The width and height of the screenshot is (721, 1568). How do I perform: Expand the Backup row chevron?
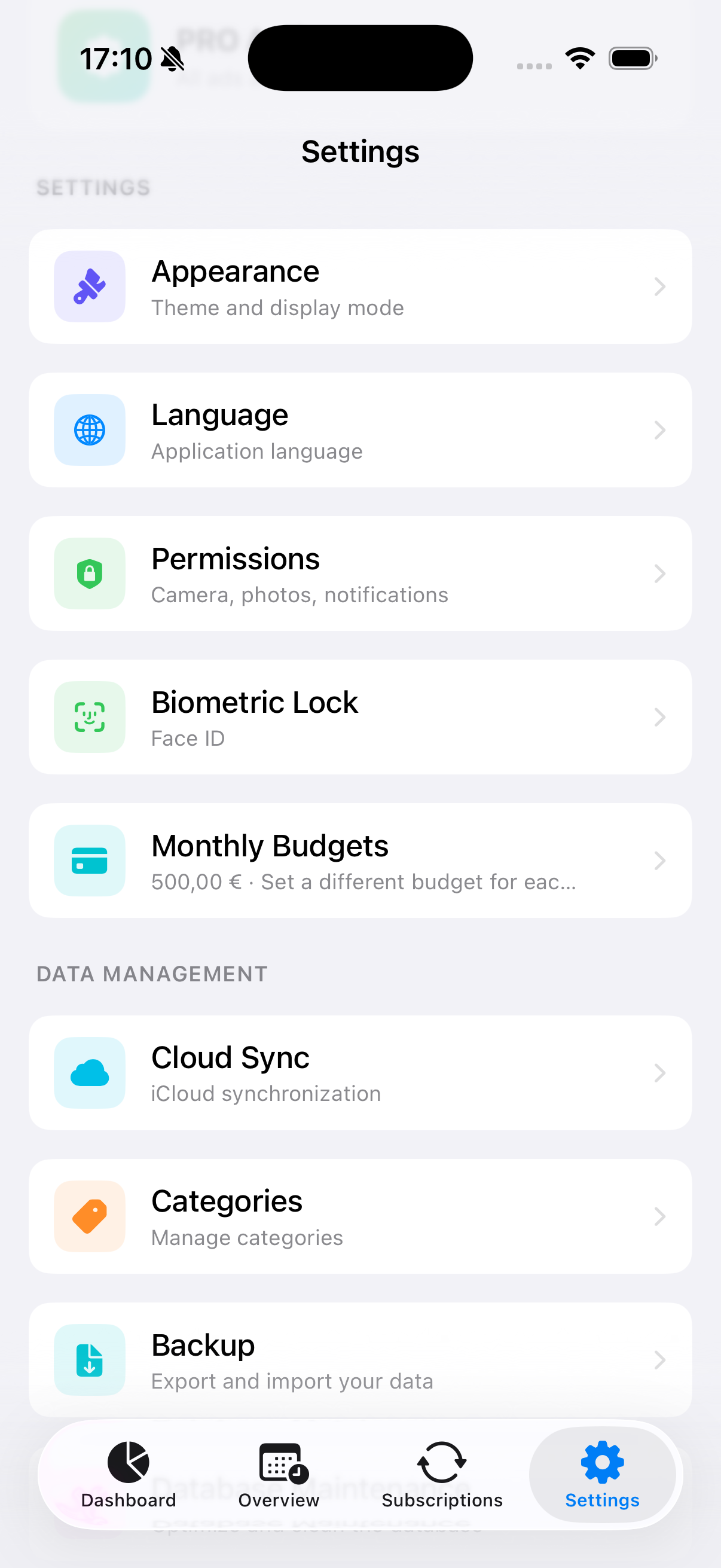click(661, 1360)
